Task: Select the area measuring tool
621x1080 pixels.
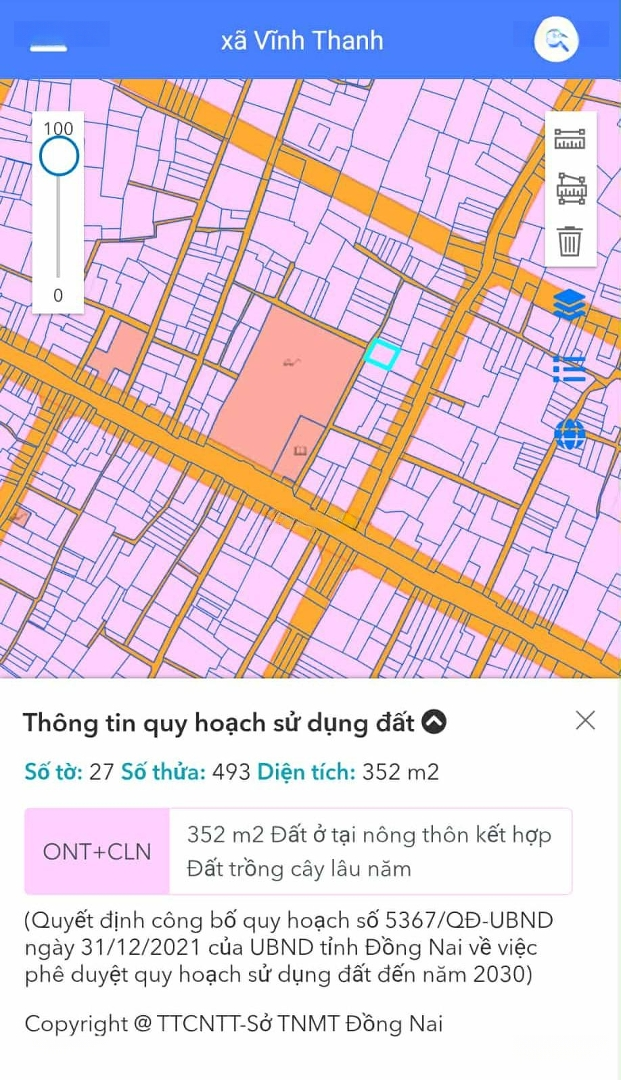Action: [x=571, y=189]
